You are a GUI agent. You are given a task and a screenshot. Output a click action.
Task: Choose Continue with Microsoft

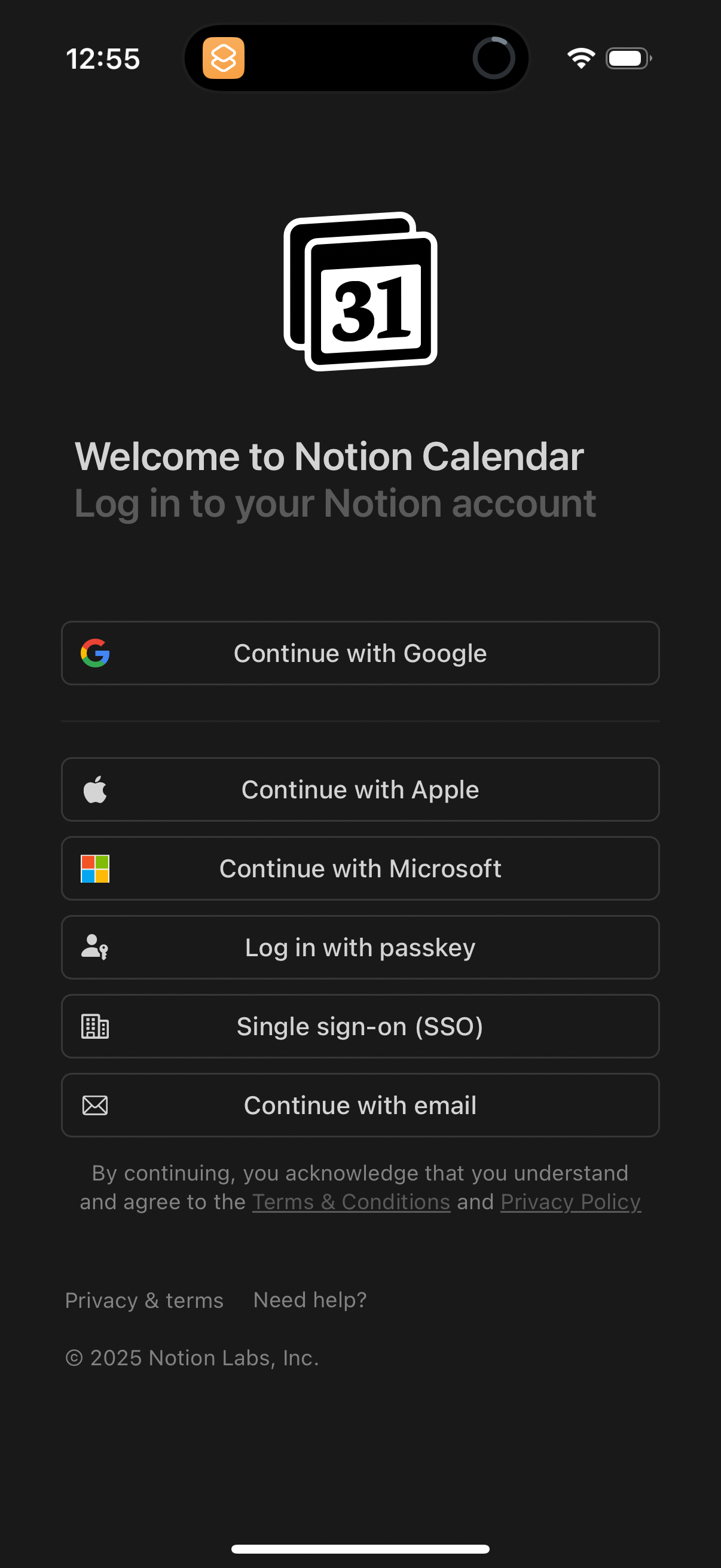tap(360, 868)
